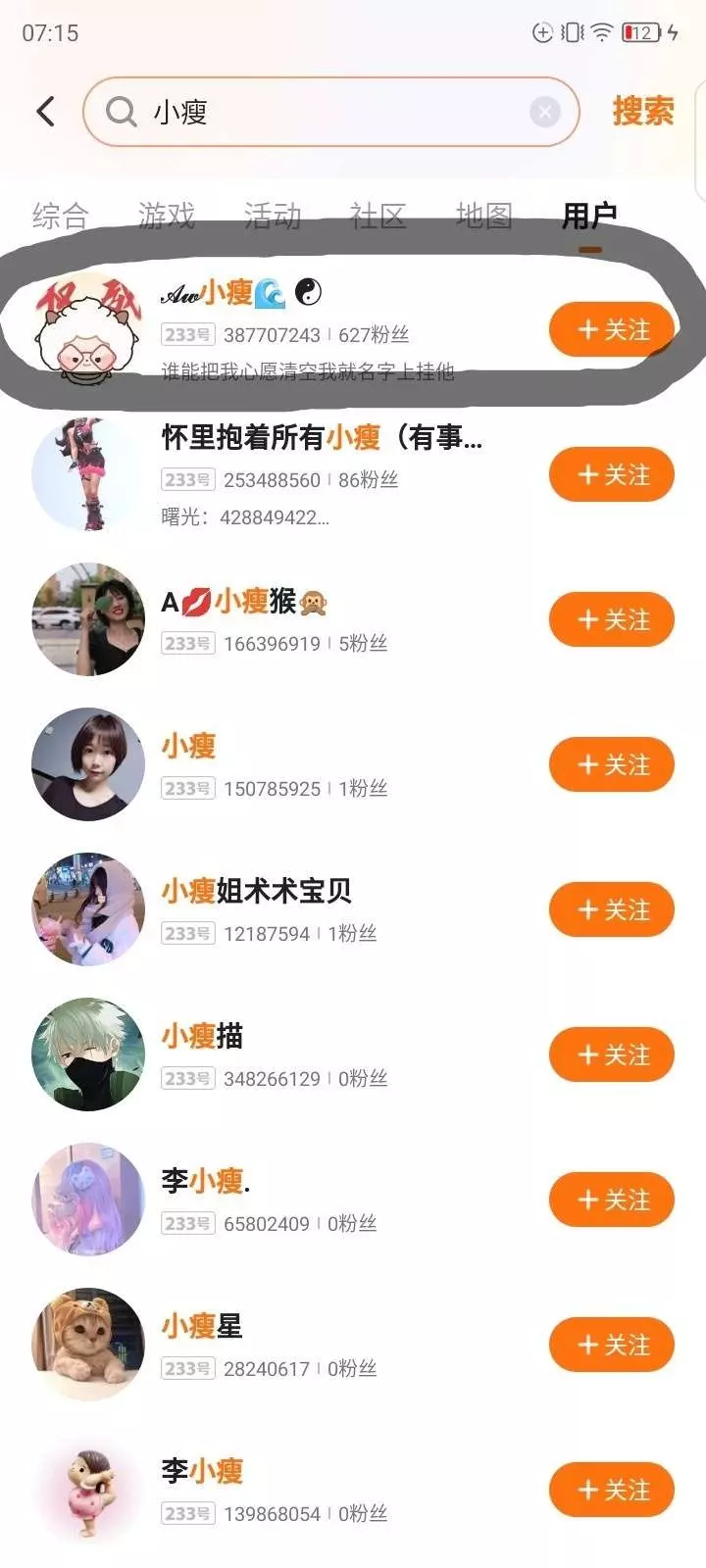This screenshot has width=706, height=1568.
Task: Switch to the 游戏 tab
Action: [x=167, y=216]
